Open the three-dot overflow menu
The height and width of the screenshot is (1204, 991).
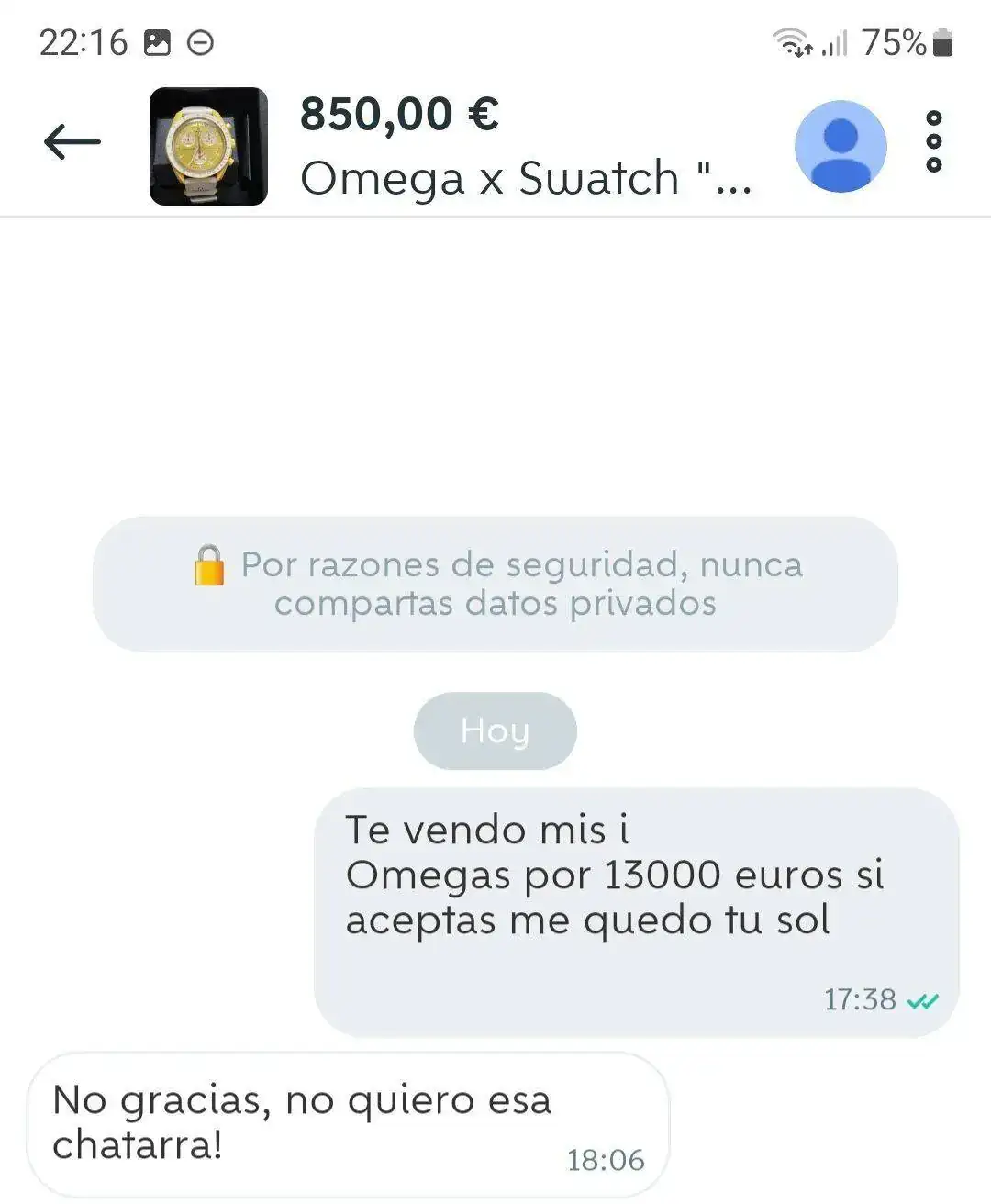934,142
